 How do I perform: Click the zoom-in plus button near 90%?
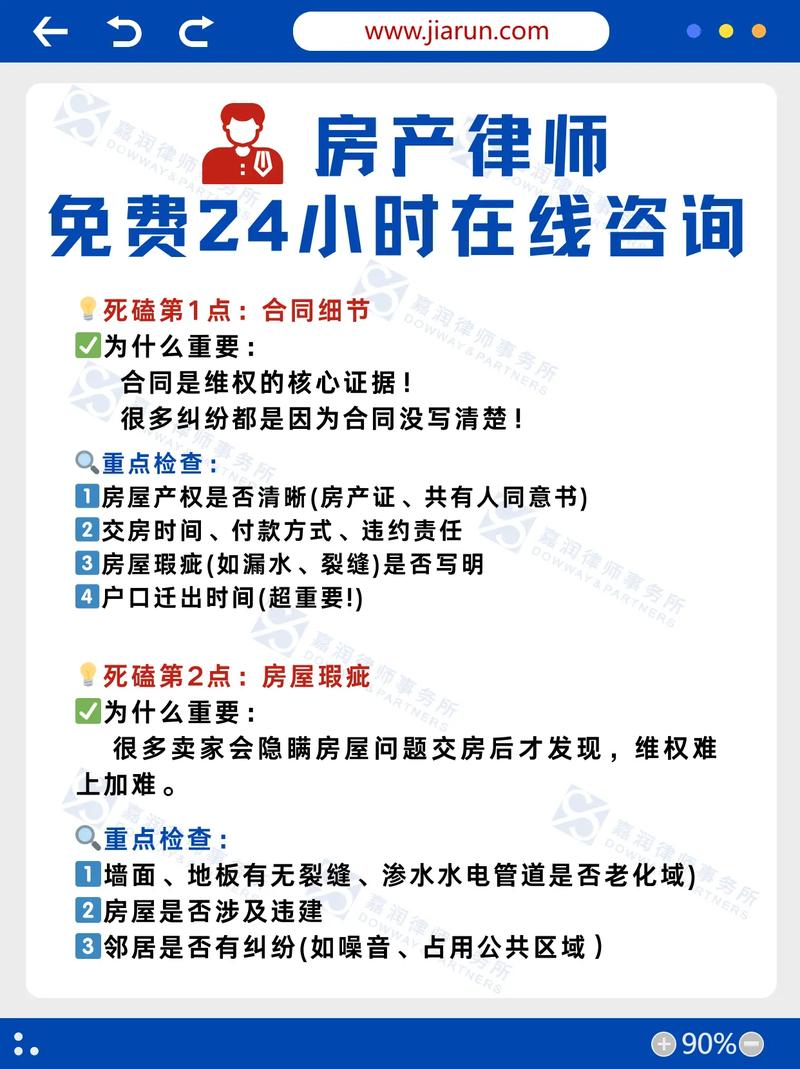pyautogui.click(x=664, y=1044)
